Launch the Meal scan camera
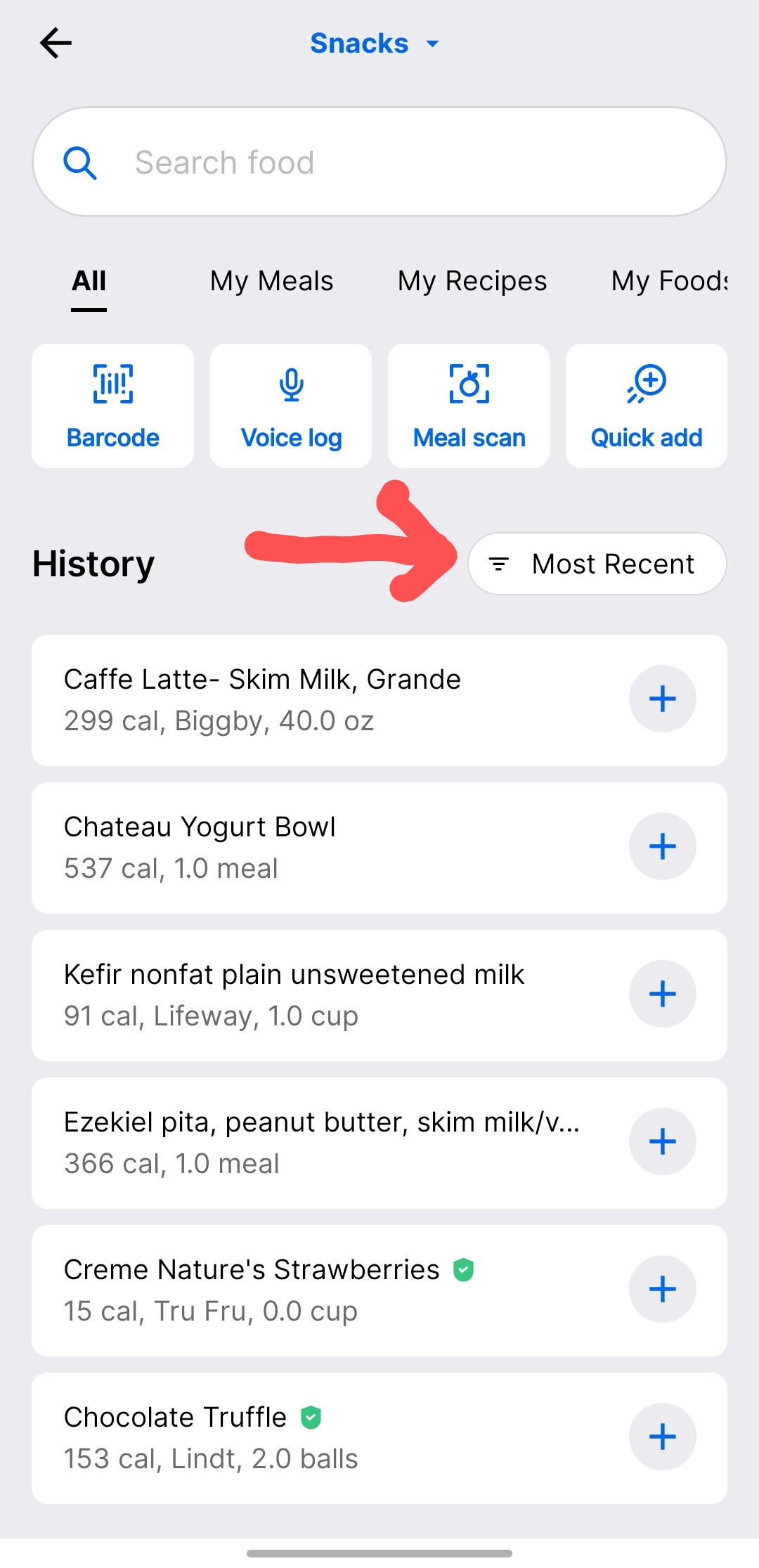 tap(469, 405)
